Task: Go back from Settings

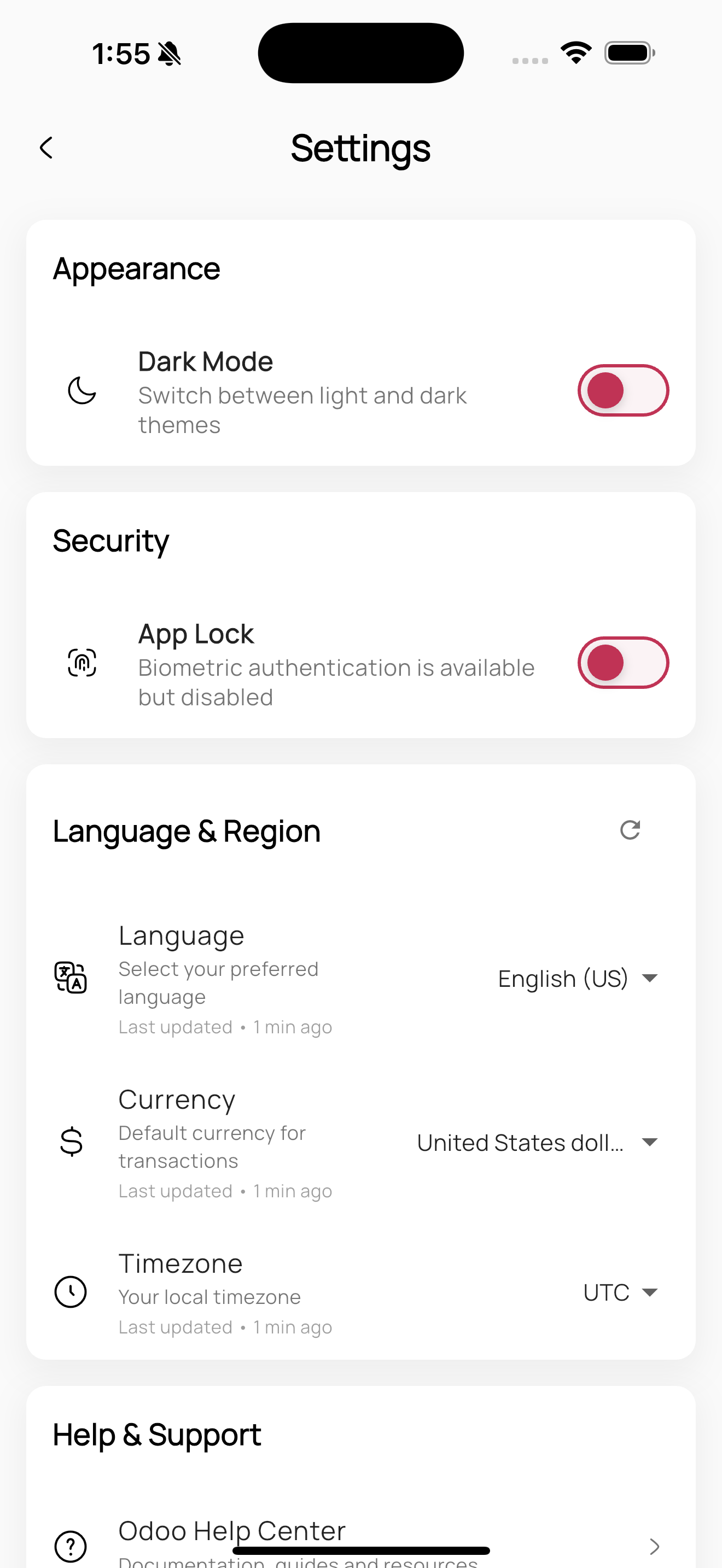Action: click(46, 148)
